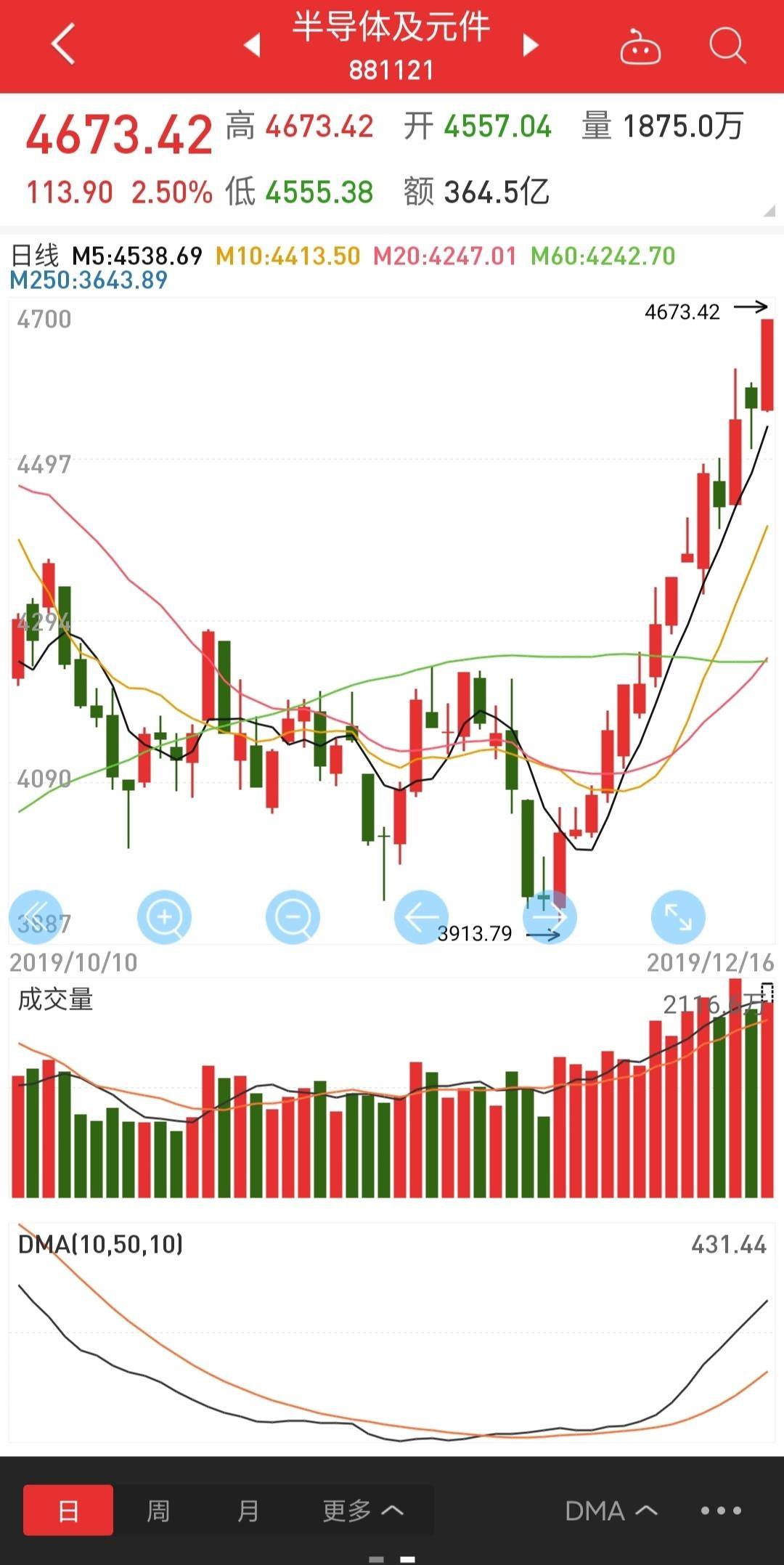This screenshot has width=784, height=1565.
Task: Zoom in on the K-line chart with plus magnifier
Action: [165, 917]
